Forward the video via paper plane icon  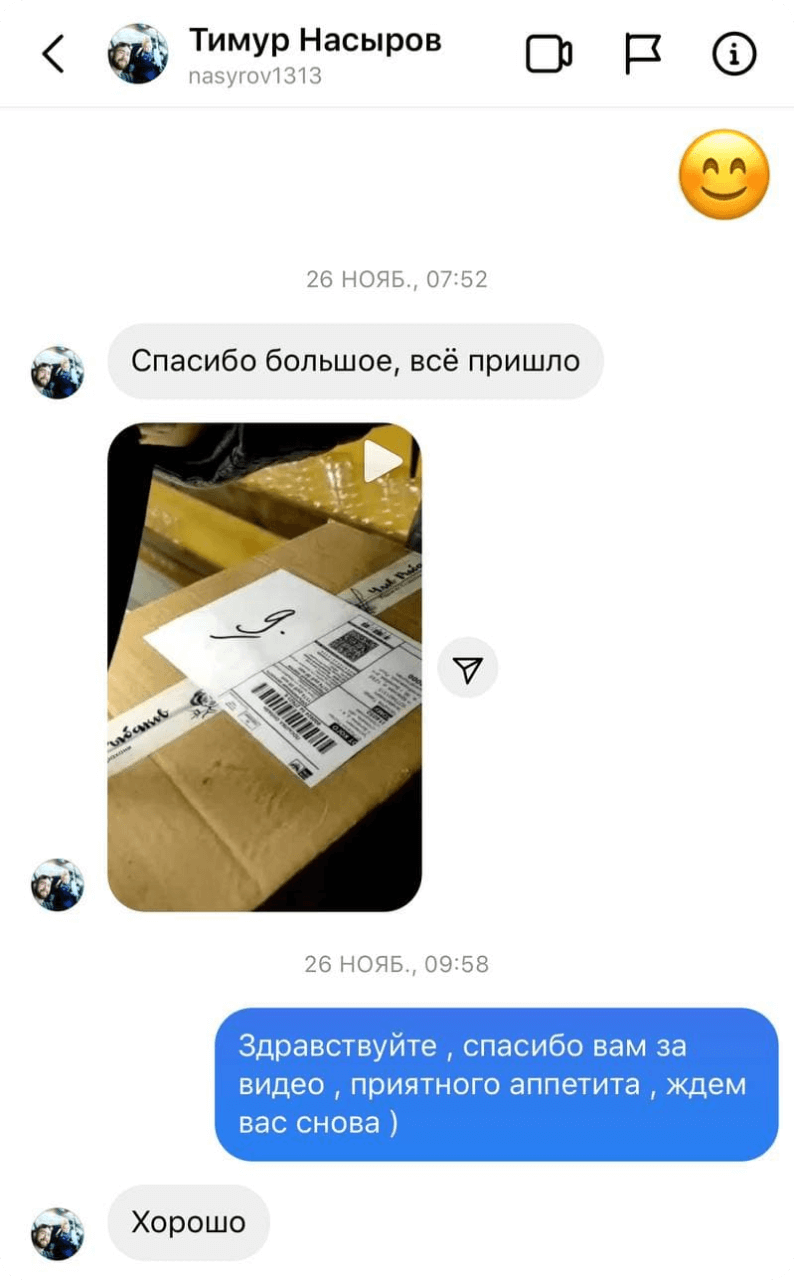click(x=468, y=667)
